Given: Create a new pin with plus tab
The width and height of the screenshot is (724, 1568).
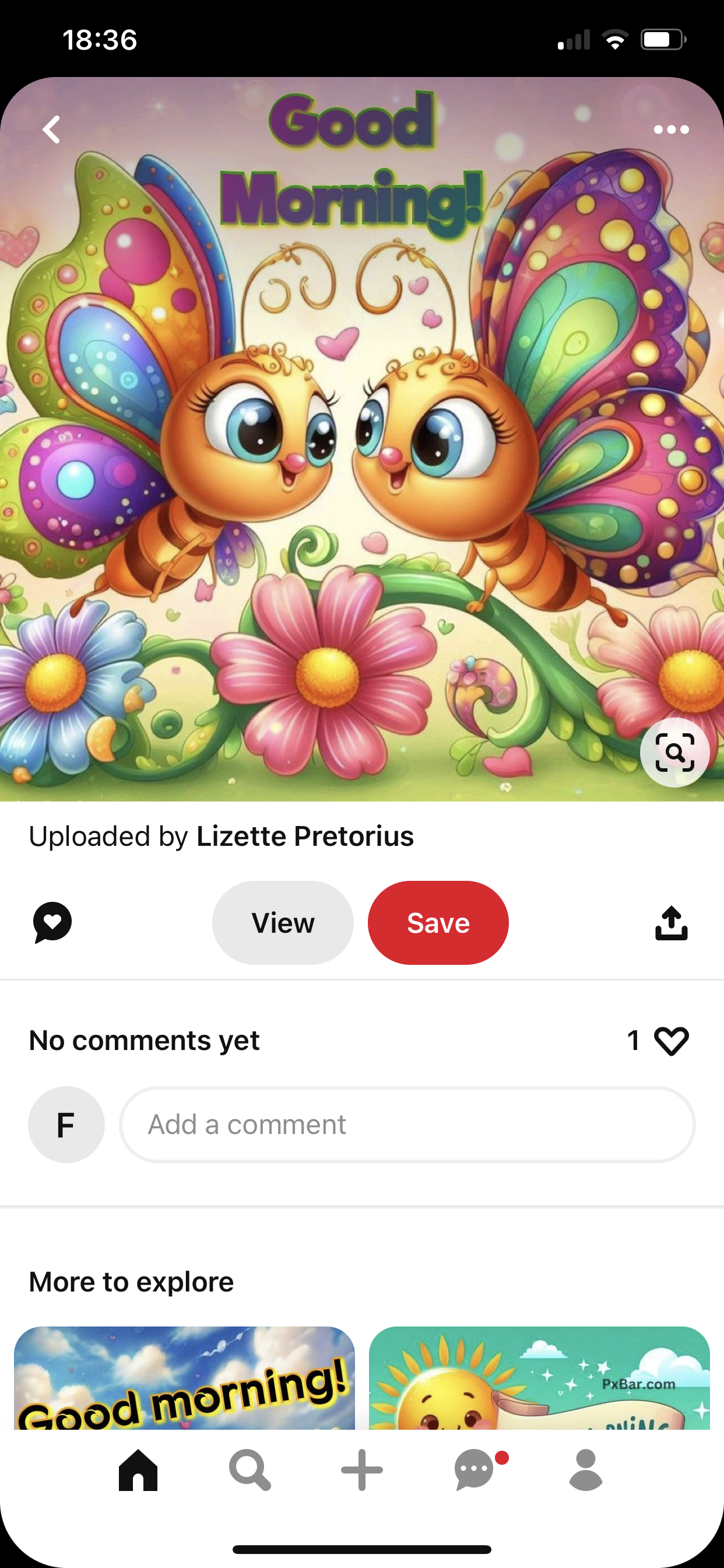Looking at the screenshot, I should pyautogui.click(x=362, y=1470).
